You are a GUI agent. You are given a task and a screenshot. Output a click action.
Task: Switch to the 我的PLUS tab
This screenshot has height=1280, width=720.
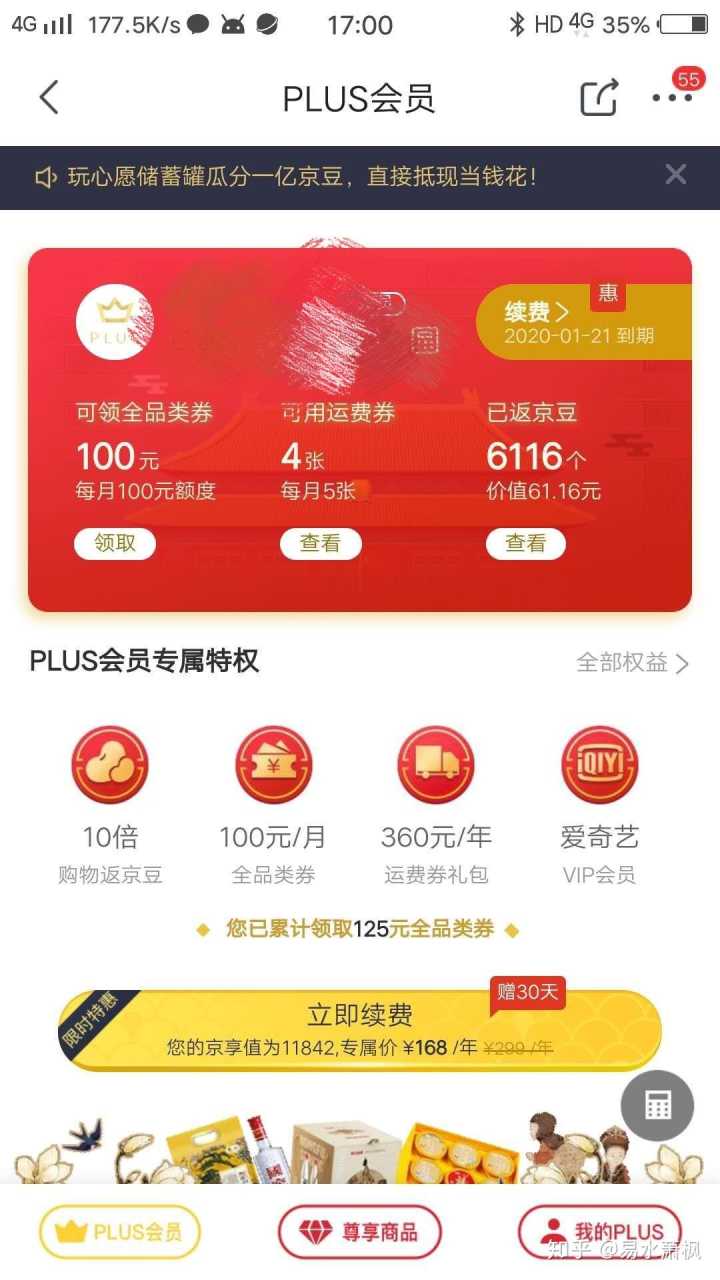click(x=599, y=1231)
